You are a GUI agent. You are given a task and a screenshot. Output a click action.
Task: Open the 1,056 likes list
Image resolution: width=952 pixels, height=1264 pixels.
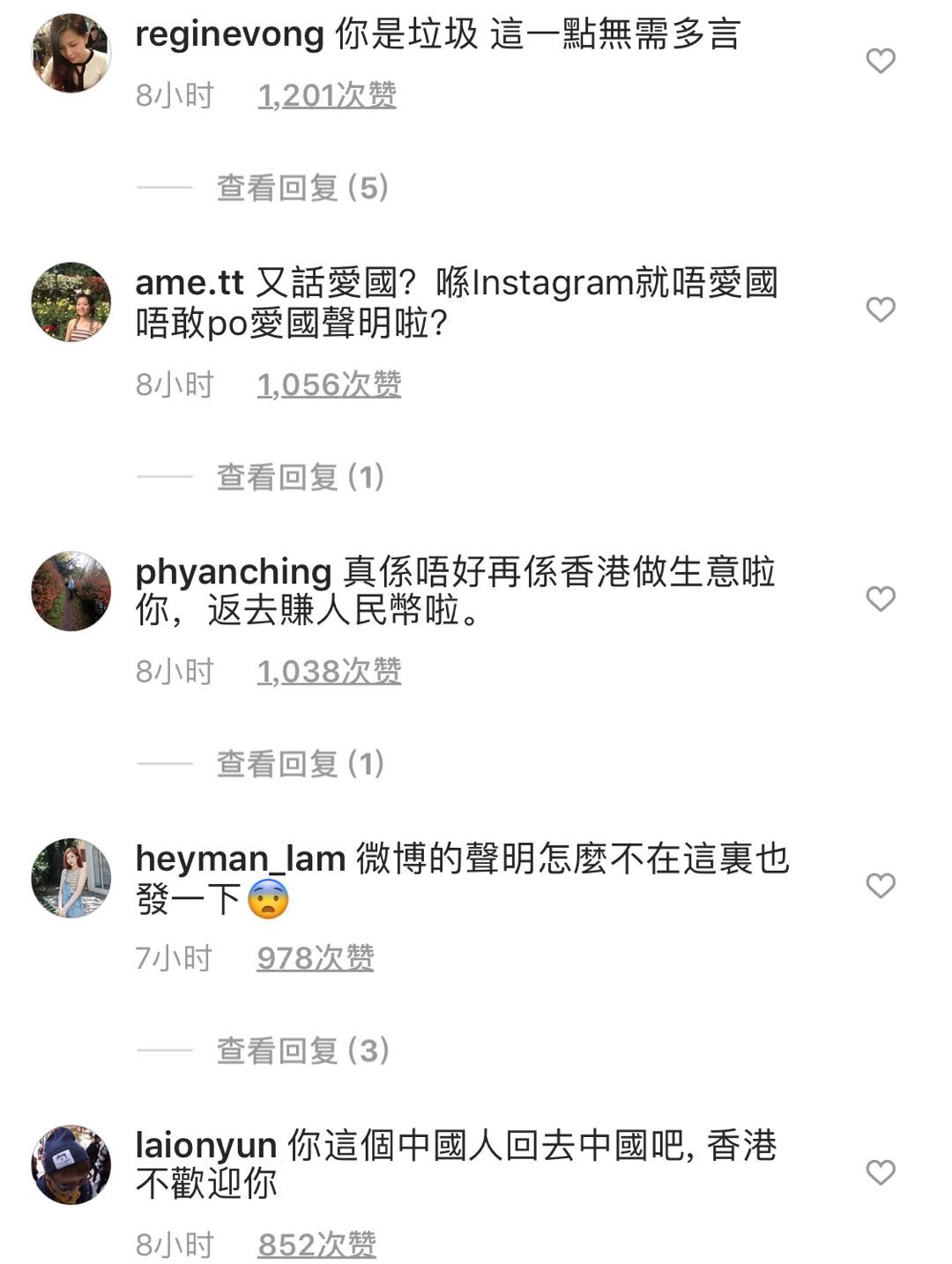(329, 384)
